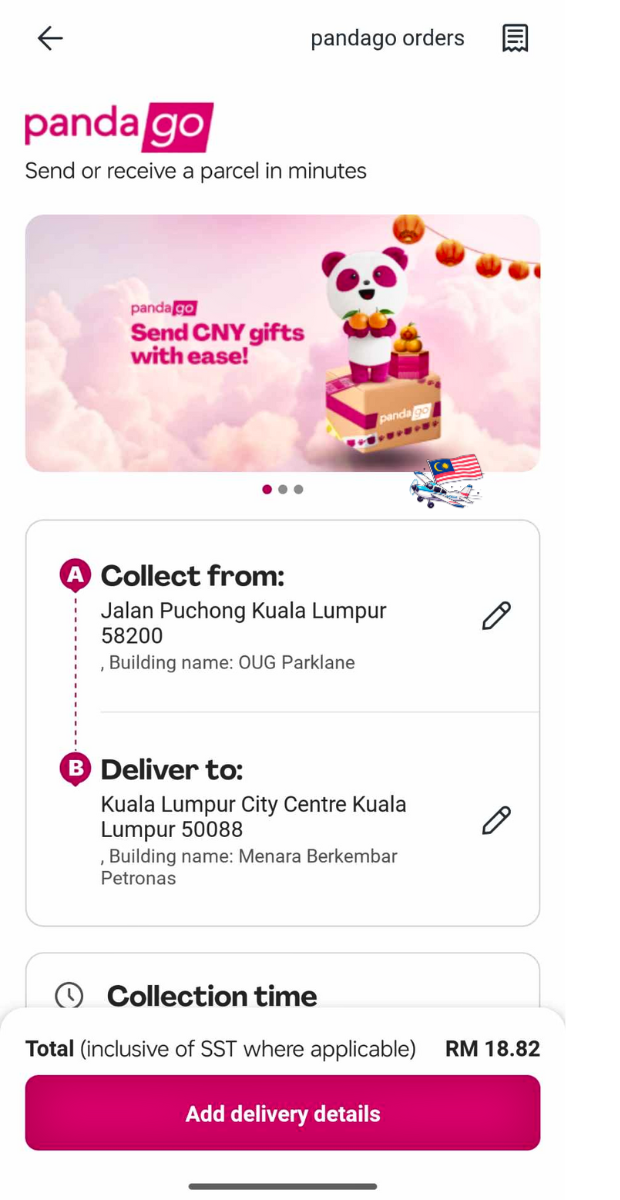Screen dimensions: 620x1200
Task: Tap Add delivery details button
Action: [x=282, y=1113]
